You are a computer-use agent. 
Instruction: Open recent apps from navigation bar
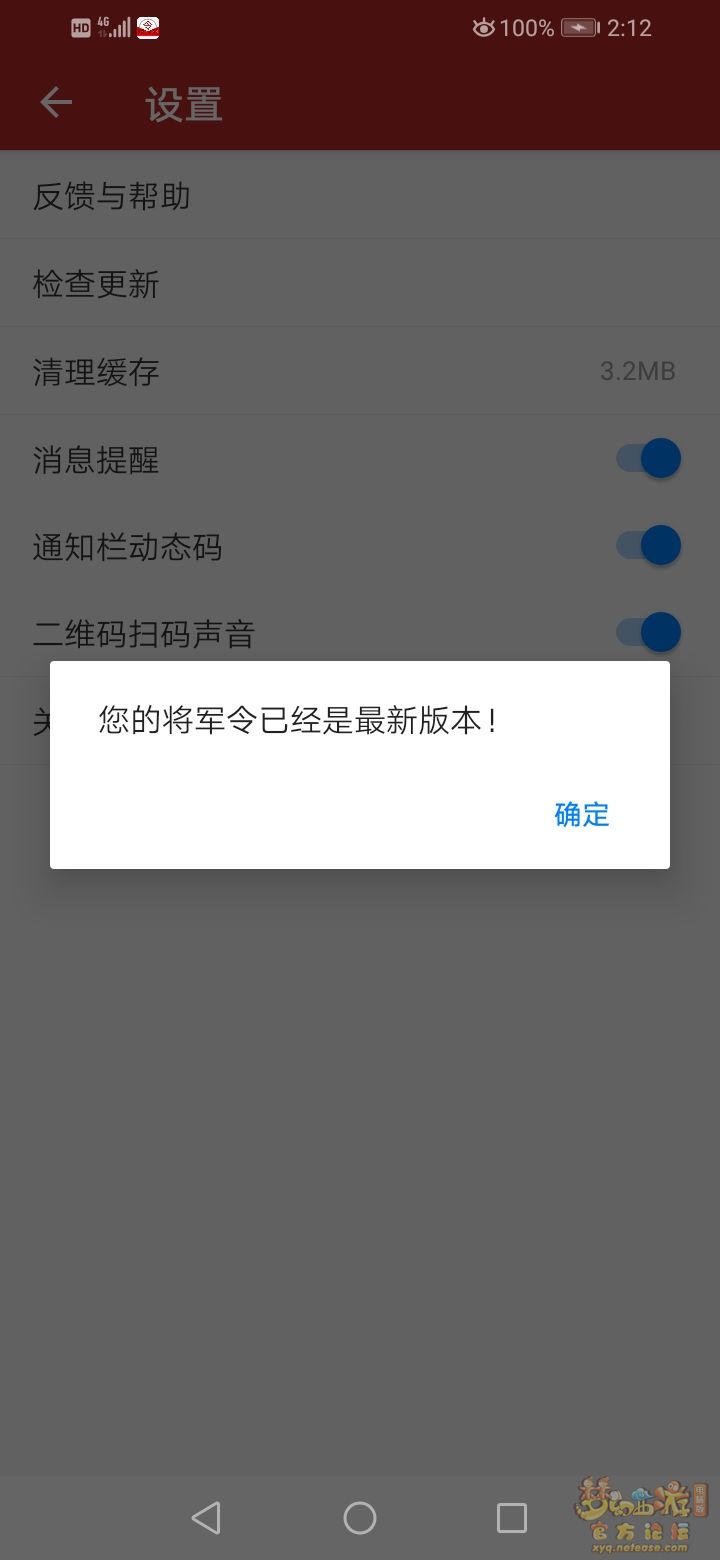point(512,1518)
